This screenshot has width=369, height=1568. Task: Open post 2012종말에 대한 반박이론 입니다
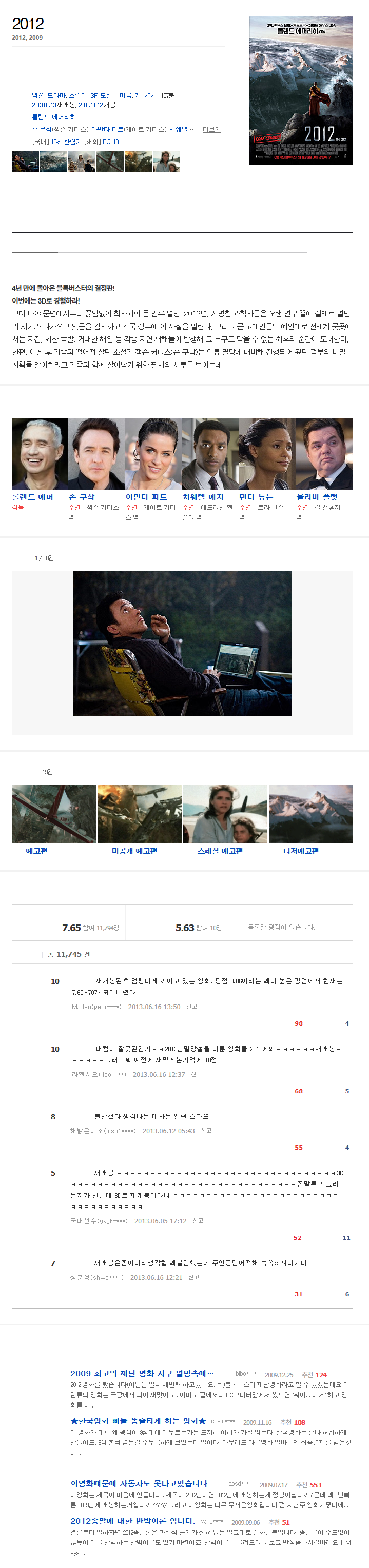point(132,1521)
